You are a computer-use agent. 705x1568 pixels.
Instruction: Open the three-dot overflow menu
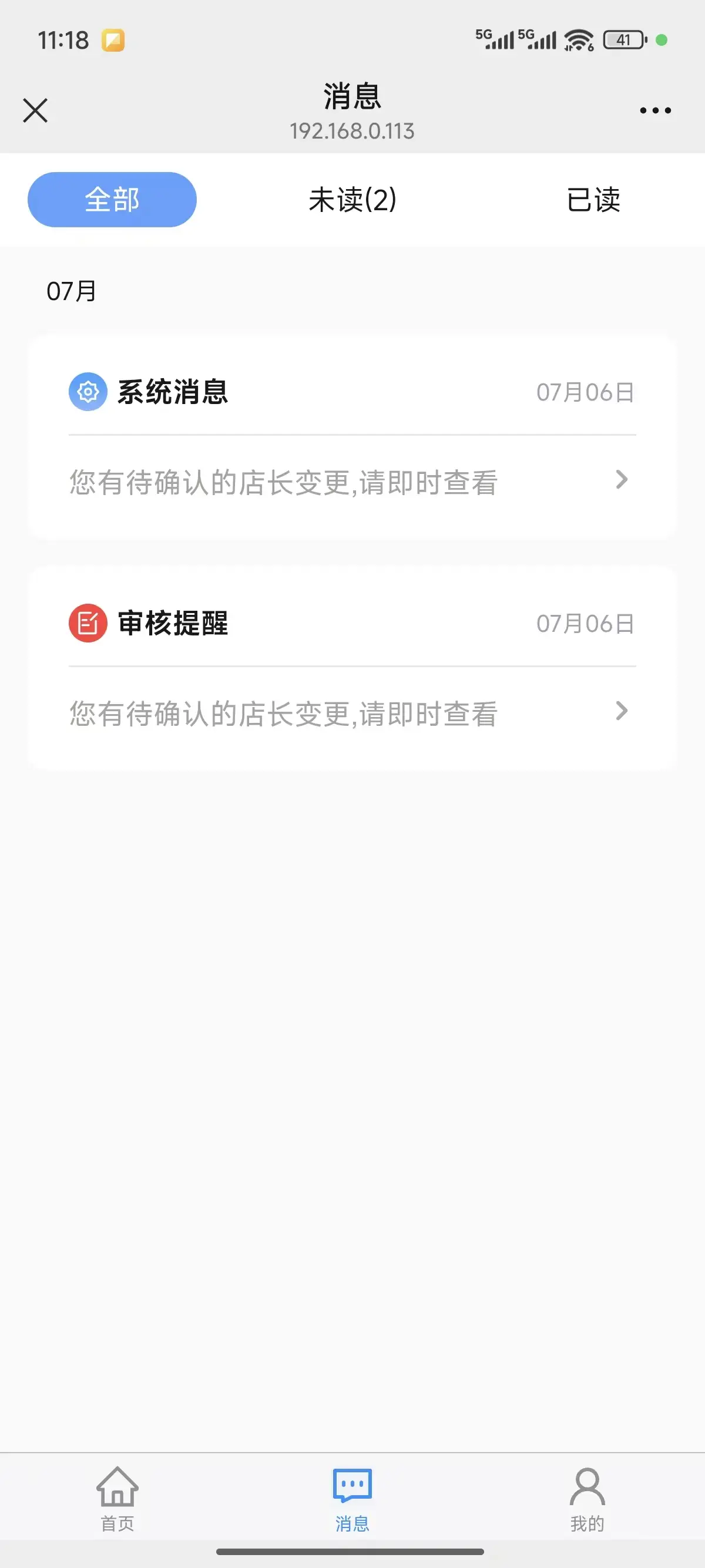[655, 110]
